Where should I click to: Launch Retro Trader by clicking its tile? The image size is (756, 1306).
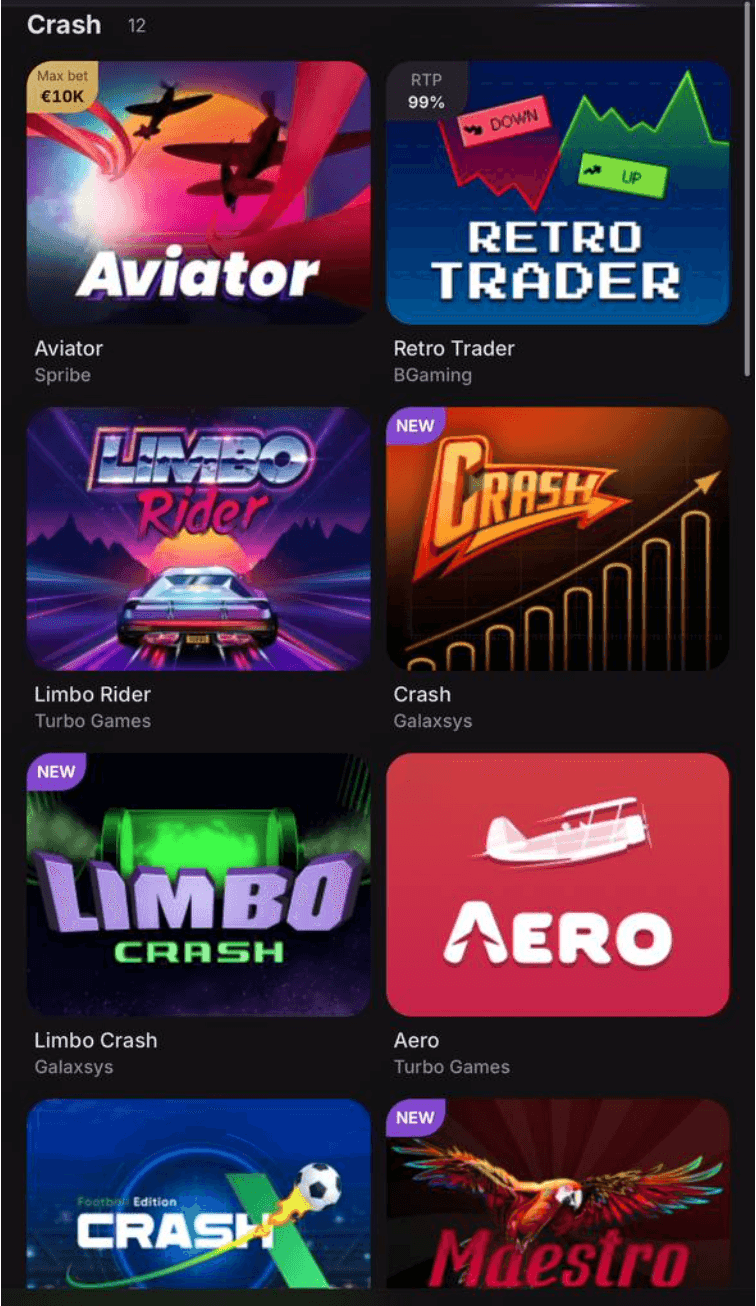point(557,192)
